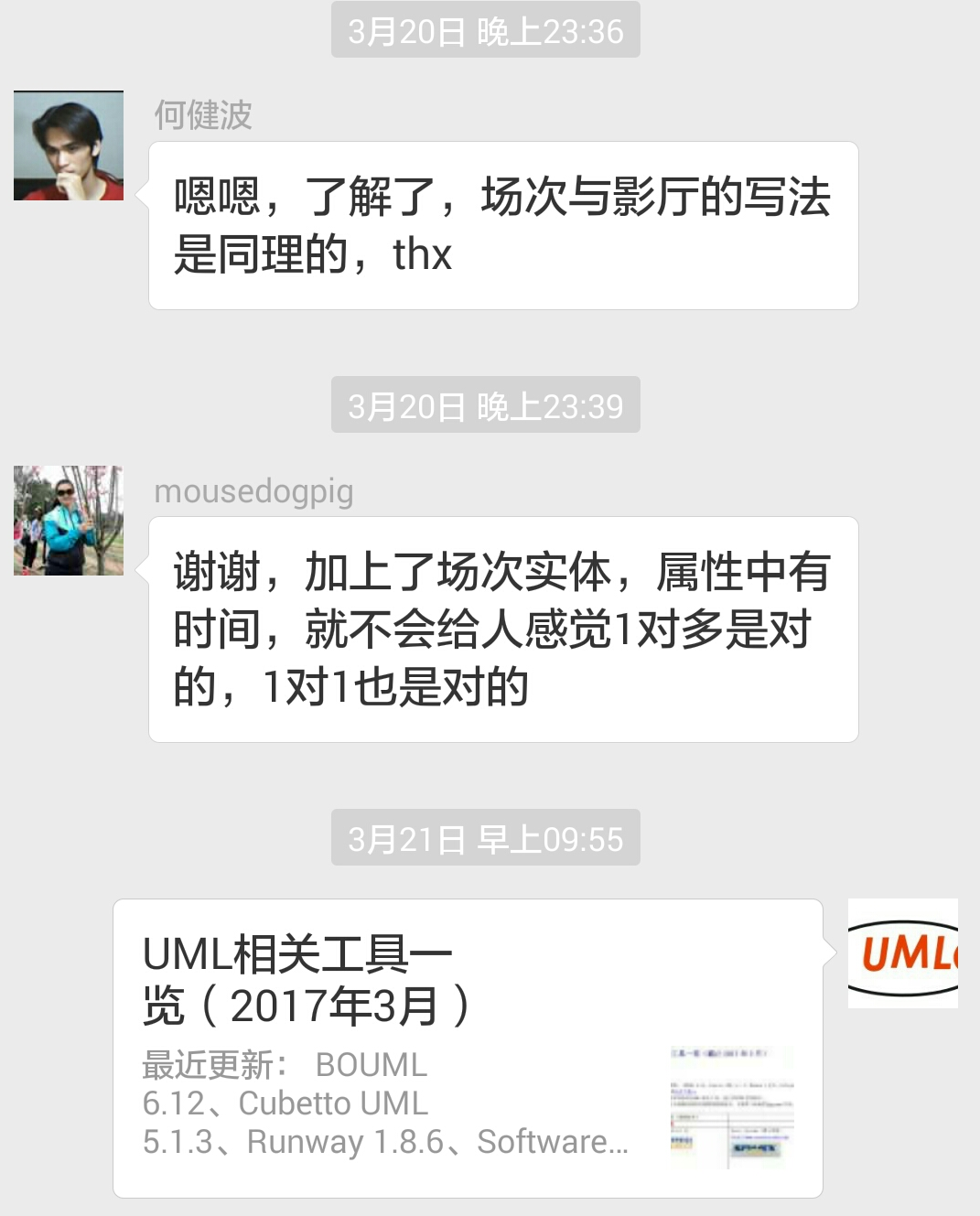The width and height of the screenshot is (980, 1216).
Task: Open 何健波's profile avatar
Action: coord(69,145)
